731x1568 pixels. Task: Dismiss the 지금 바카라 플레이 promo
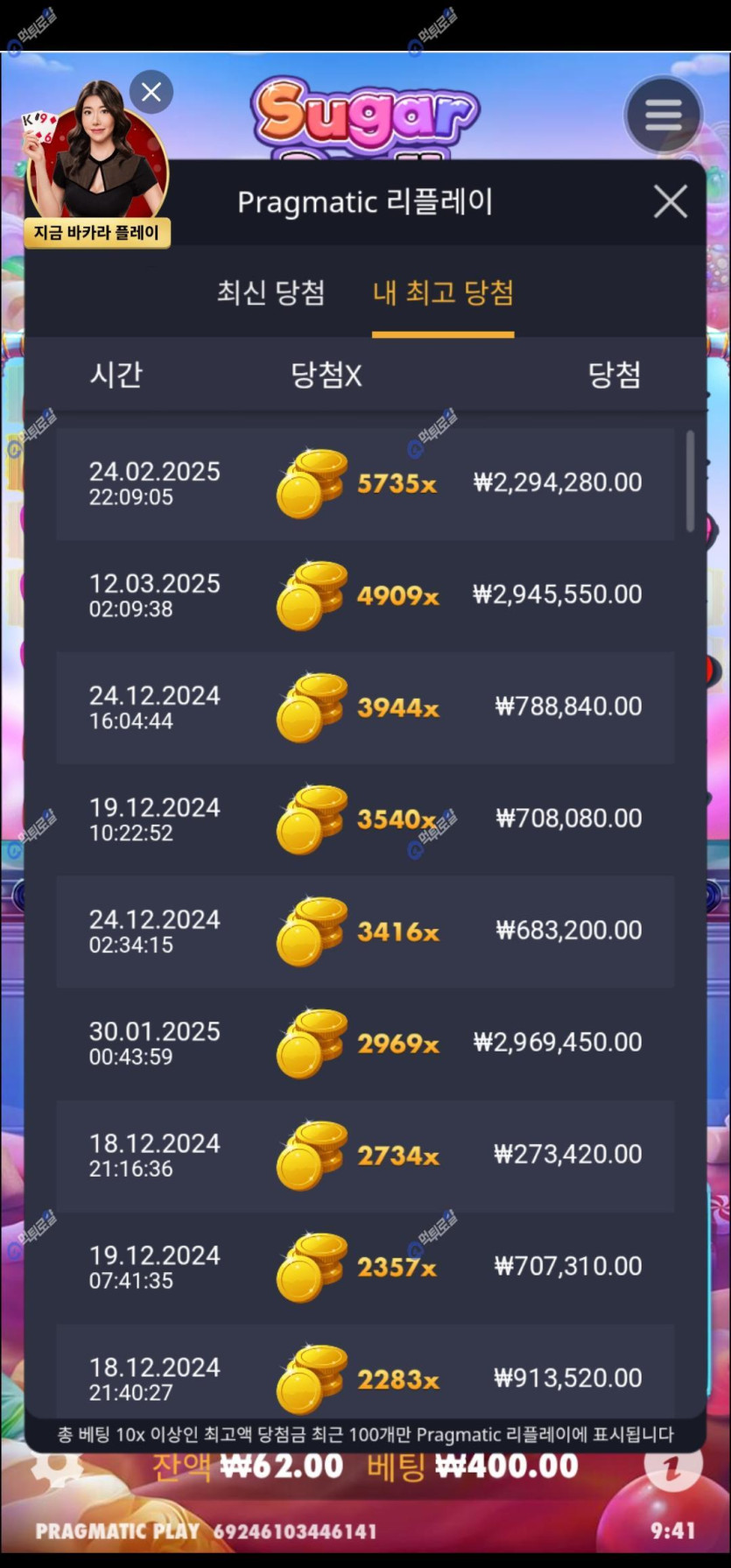point(151,92)
